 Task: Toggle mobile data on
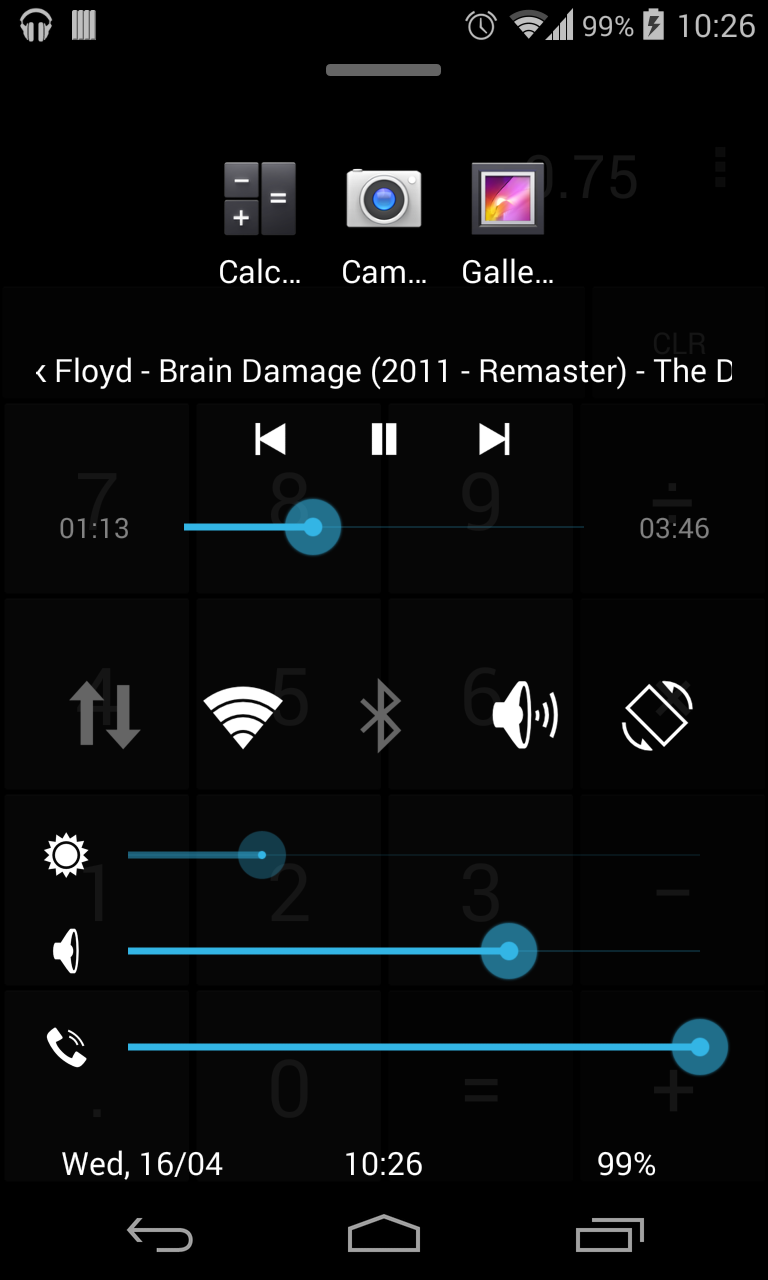[105, 715]
